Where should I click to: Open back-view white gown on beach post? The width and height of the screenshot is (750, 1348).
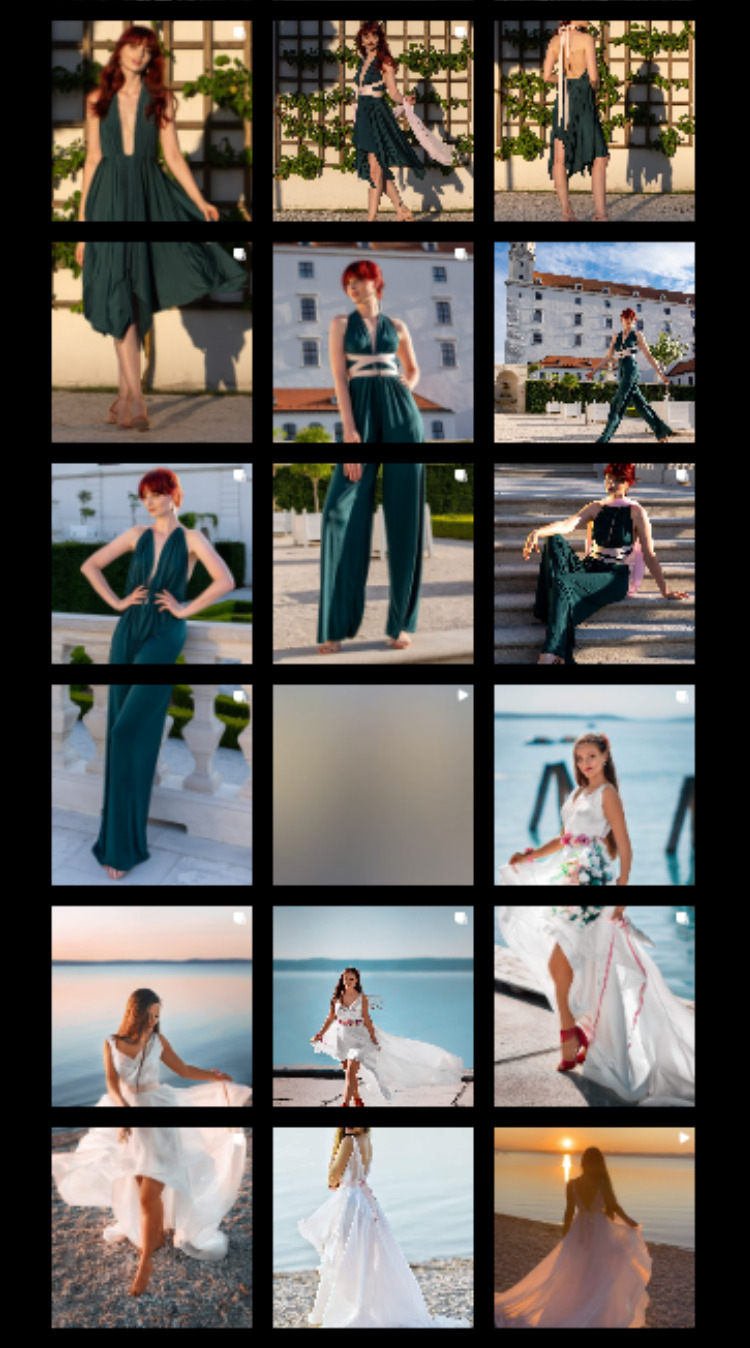click(x=373, y=1228)
